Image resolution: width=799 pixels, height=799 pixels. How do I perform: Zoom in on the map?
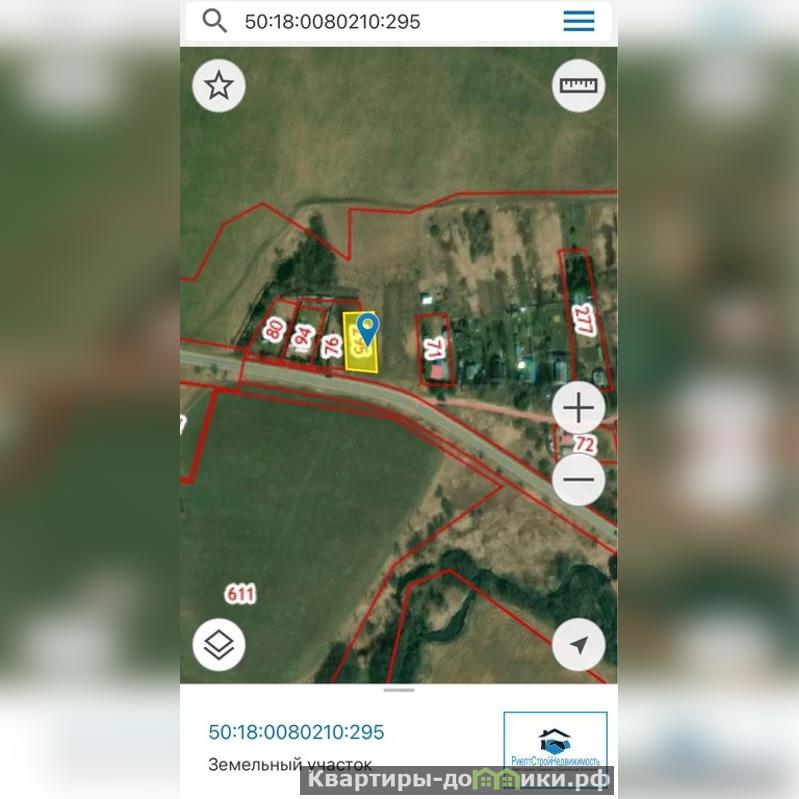click(x=578, y=408)
